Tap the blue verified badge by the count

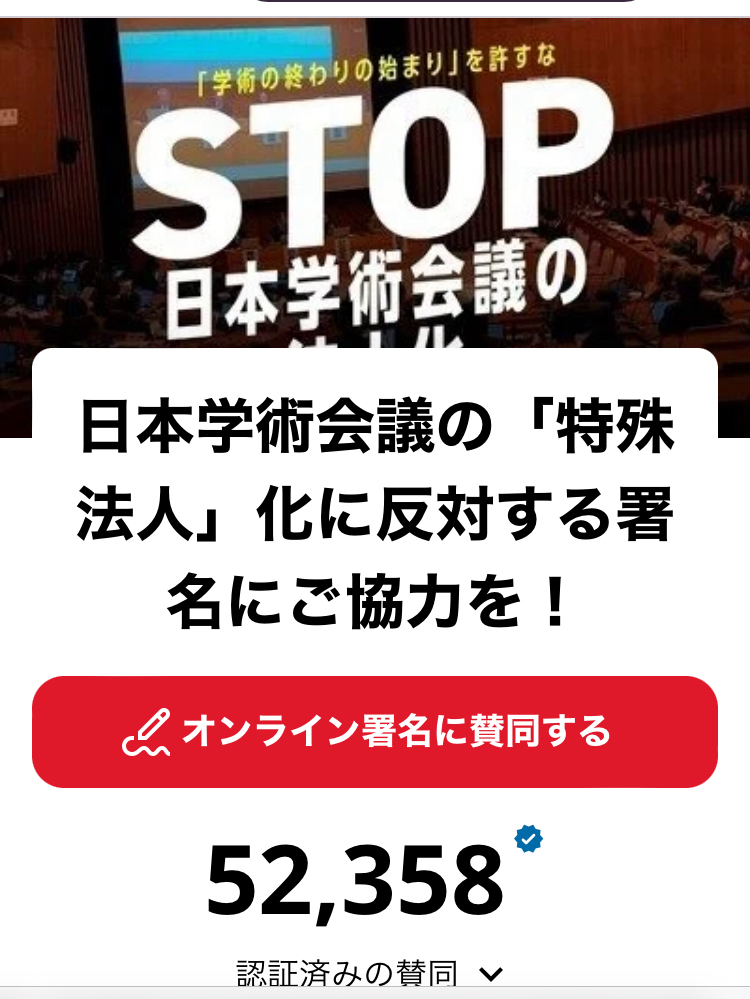528,839
